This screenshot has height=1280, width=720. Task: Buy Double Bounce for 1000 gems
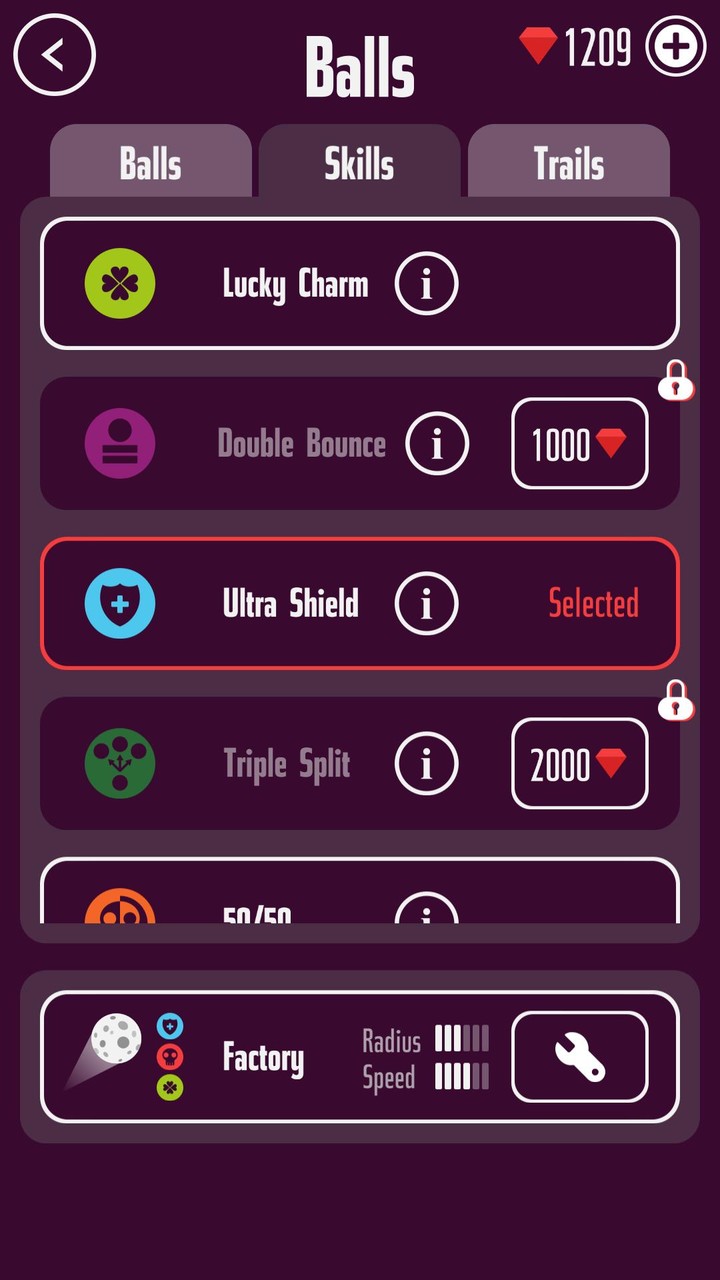(x=580, y=444)
